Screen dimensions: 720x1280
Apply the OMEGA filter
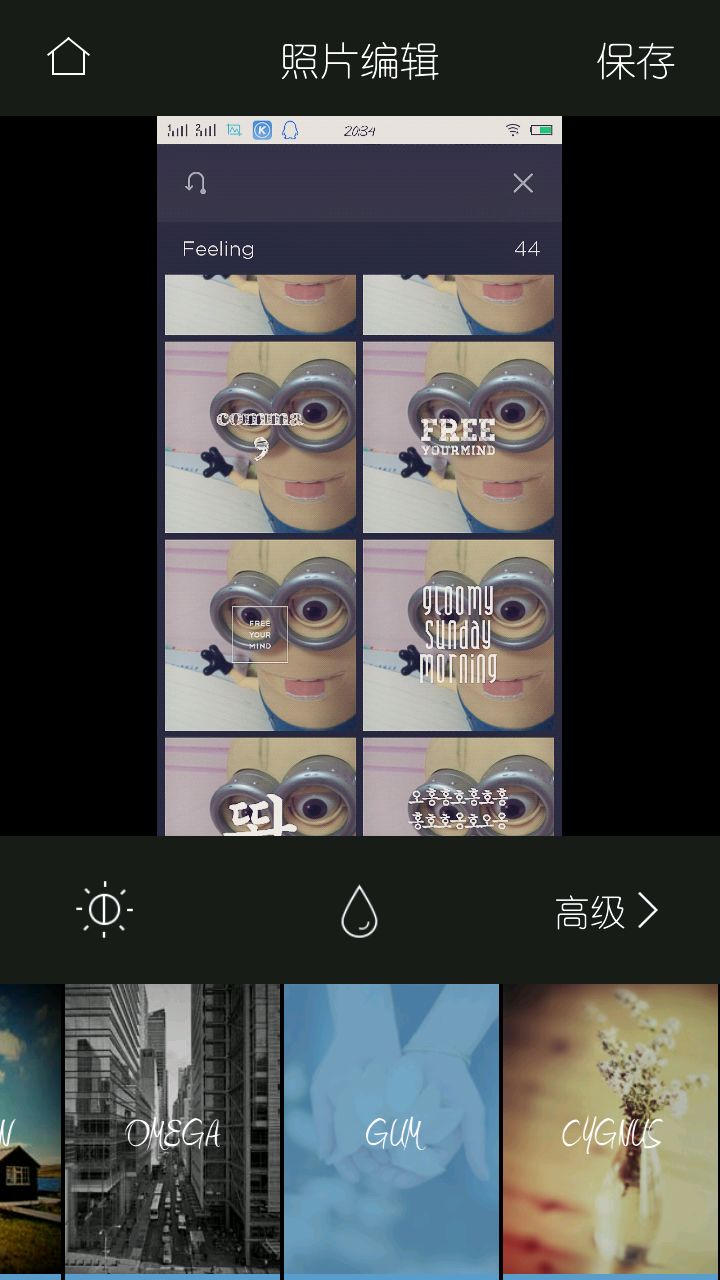[x=172, y=1130]
